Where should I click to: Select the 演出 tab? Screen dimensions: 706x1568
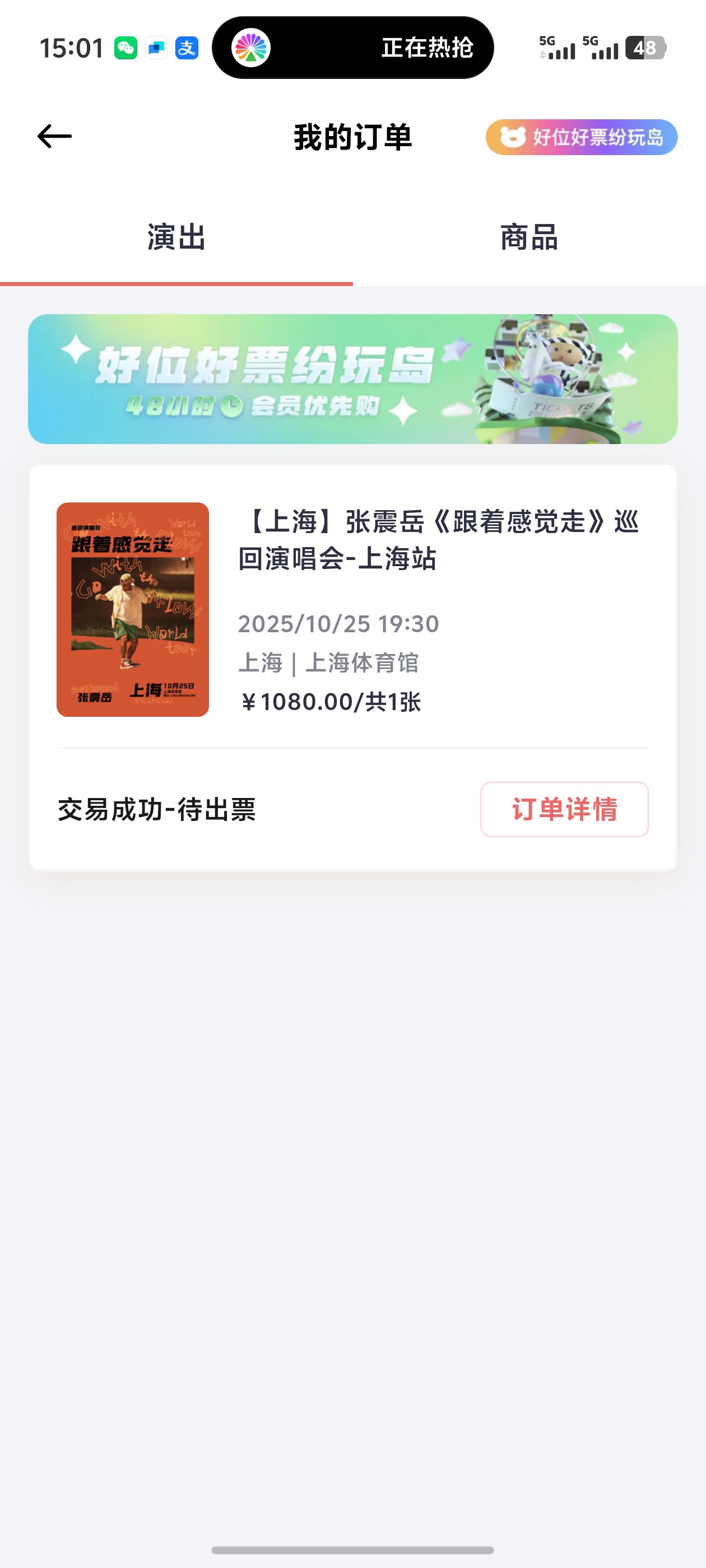(176, 237)
